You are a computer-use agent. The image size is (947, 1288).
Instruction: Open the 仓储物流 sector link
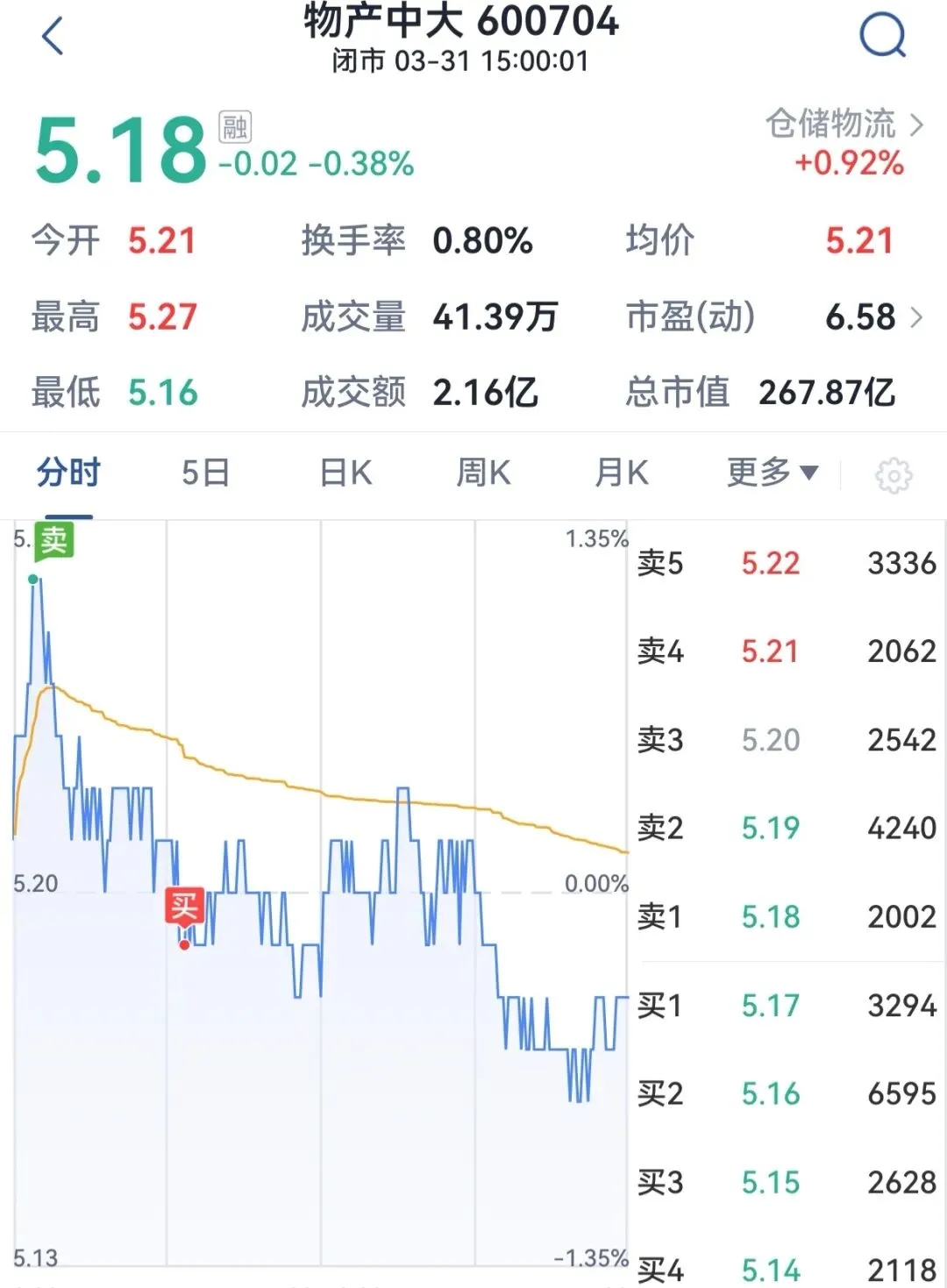click(x=844, y=125)
